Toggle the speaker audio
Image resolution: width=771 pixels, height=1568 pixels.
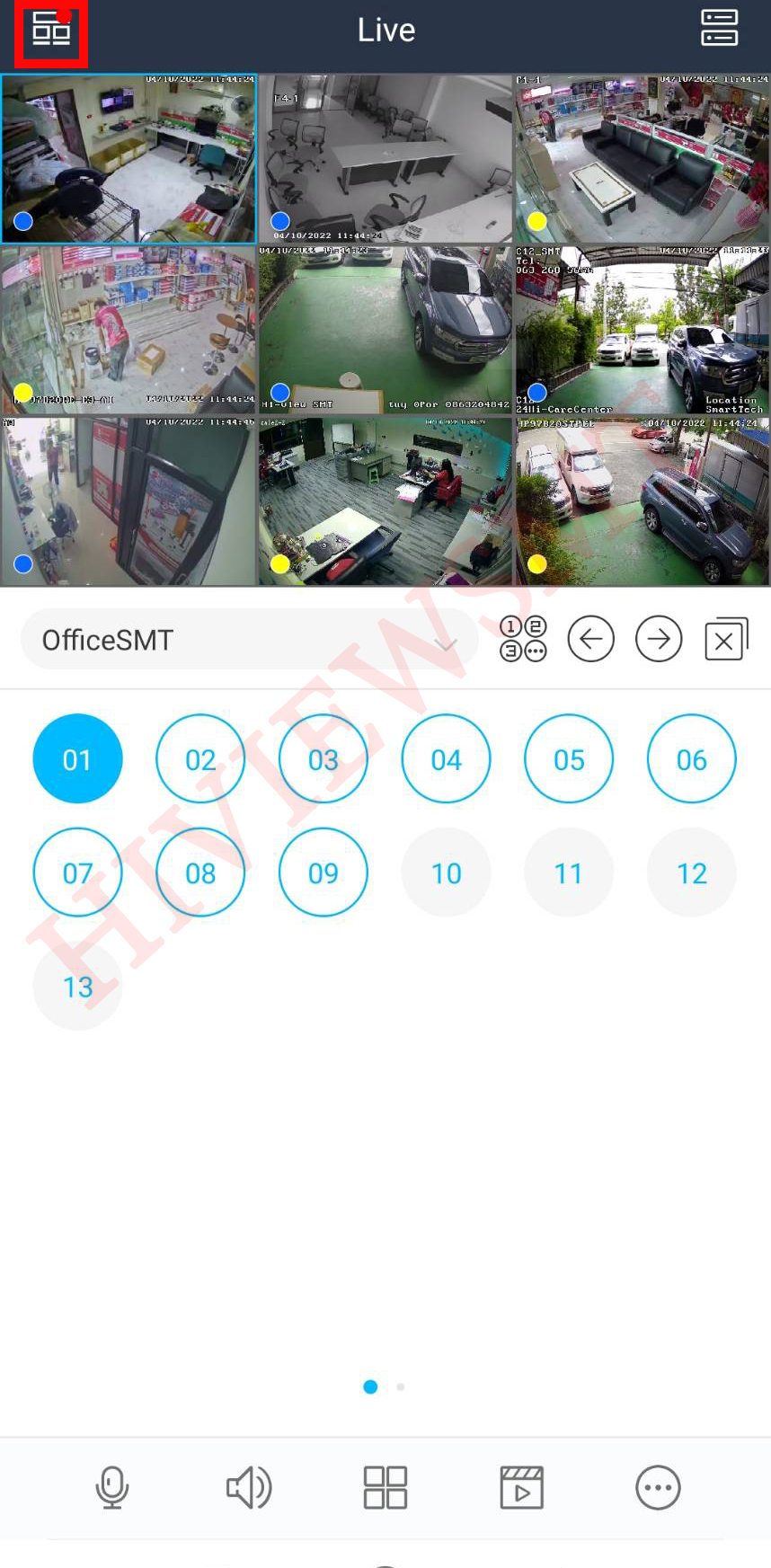tap(249, 1488)
